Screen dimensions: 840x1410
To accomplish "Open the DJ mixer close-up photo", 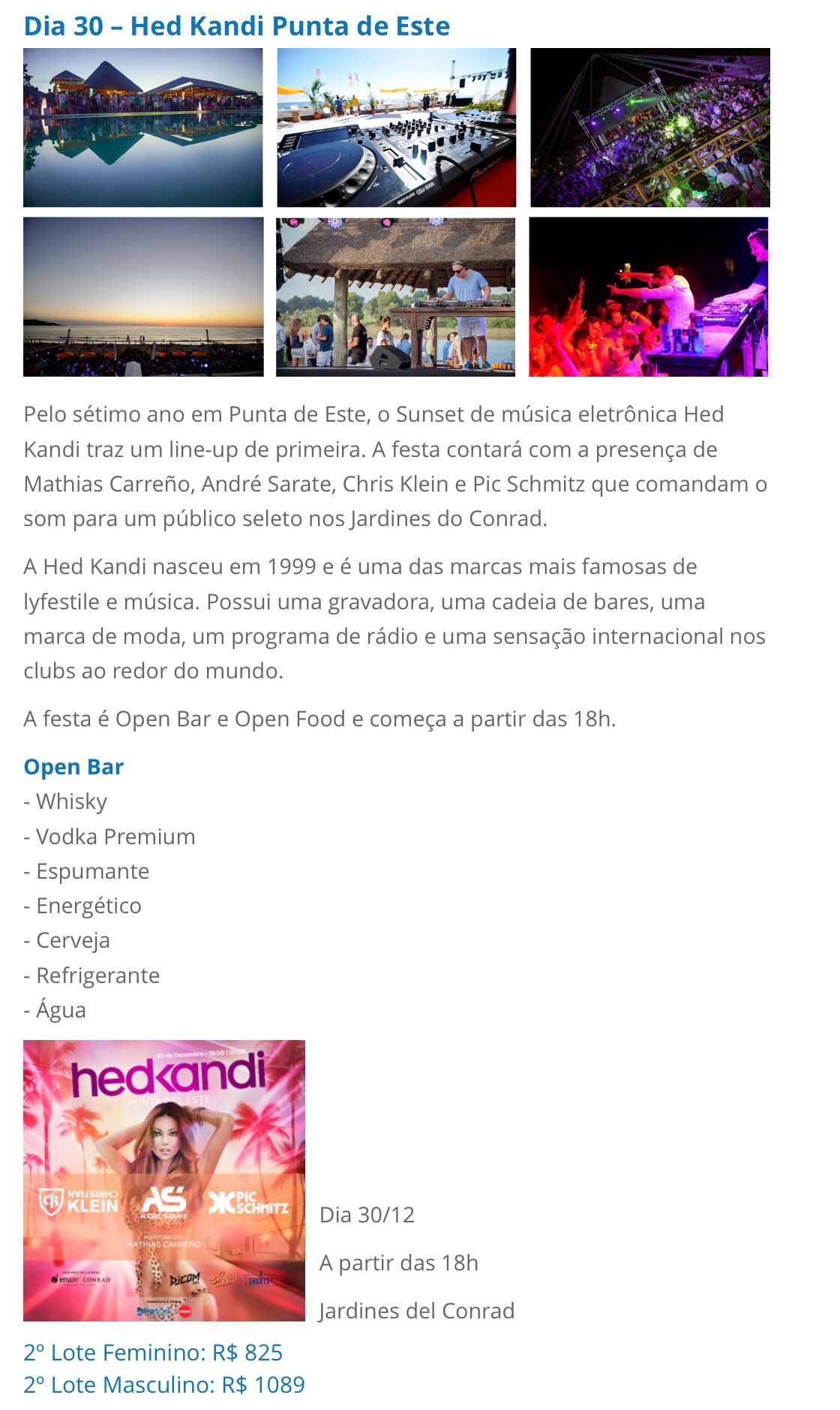I will pos(396,128).
